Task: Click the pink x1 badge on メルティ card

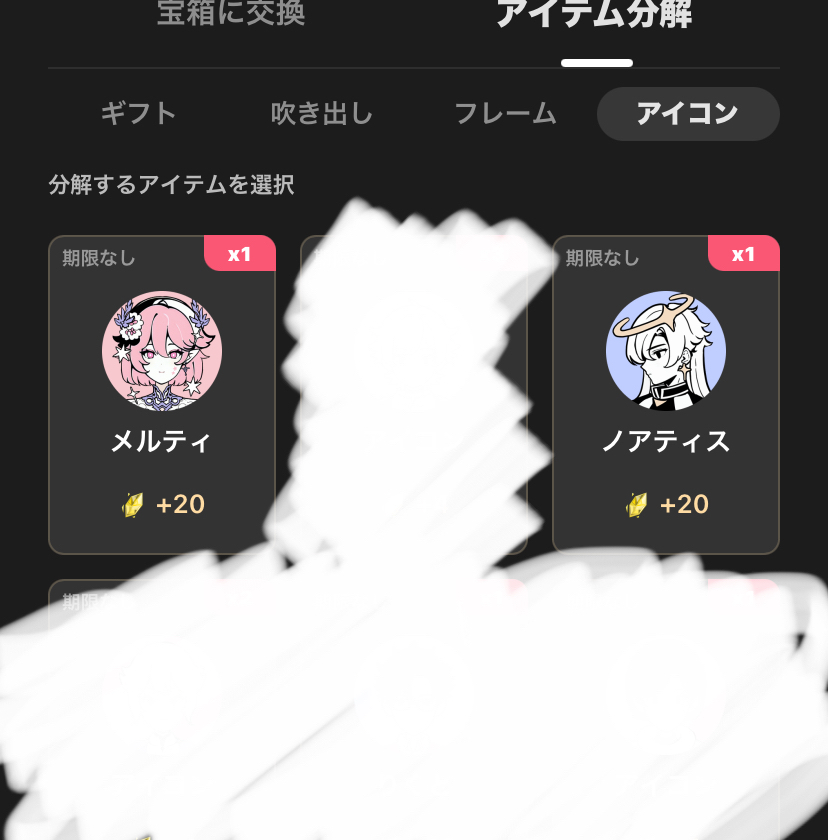Action: (240, 254)
